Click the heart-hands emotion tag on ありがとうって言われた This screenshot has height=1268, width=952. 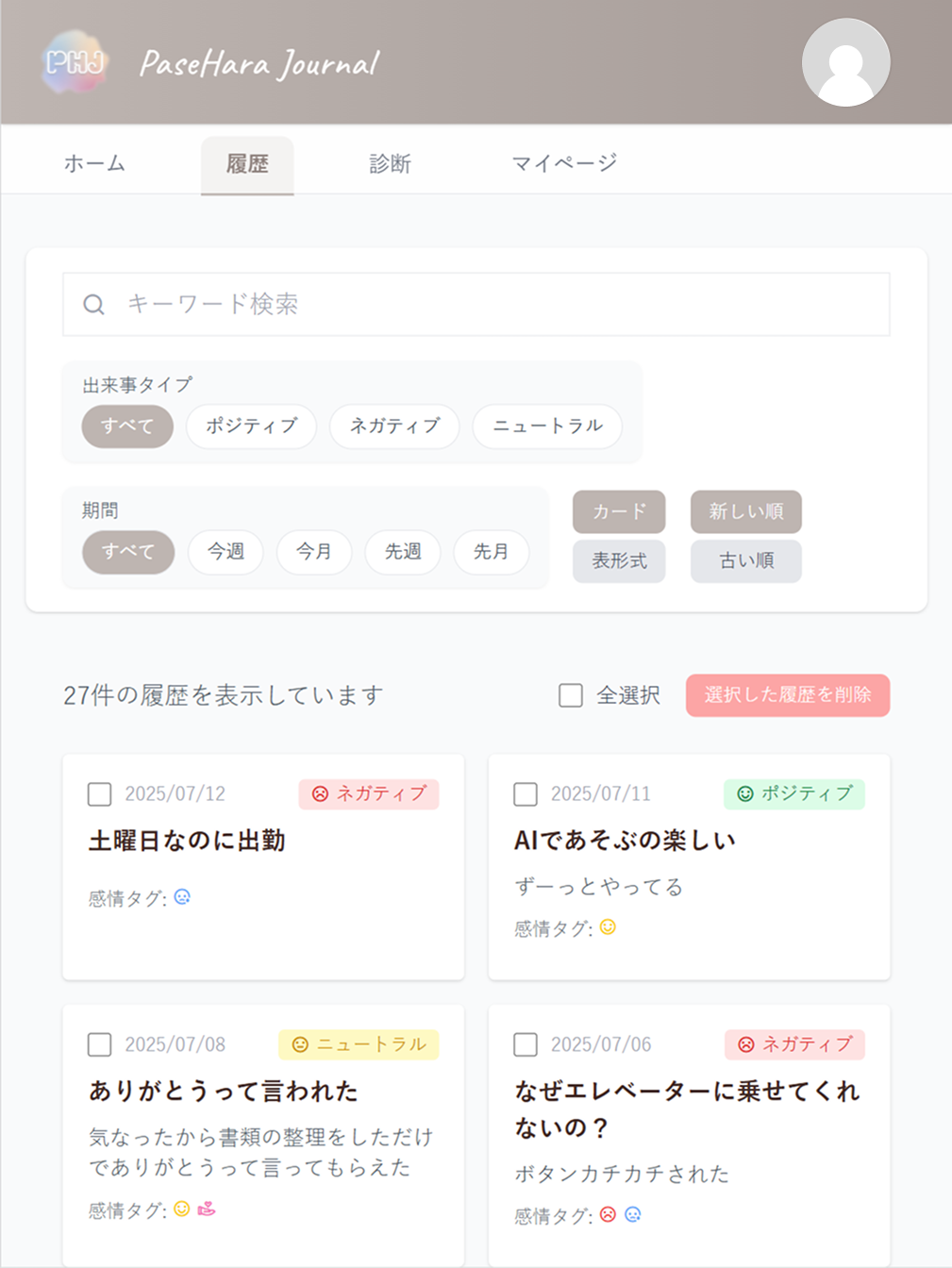coord(208,1210)
